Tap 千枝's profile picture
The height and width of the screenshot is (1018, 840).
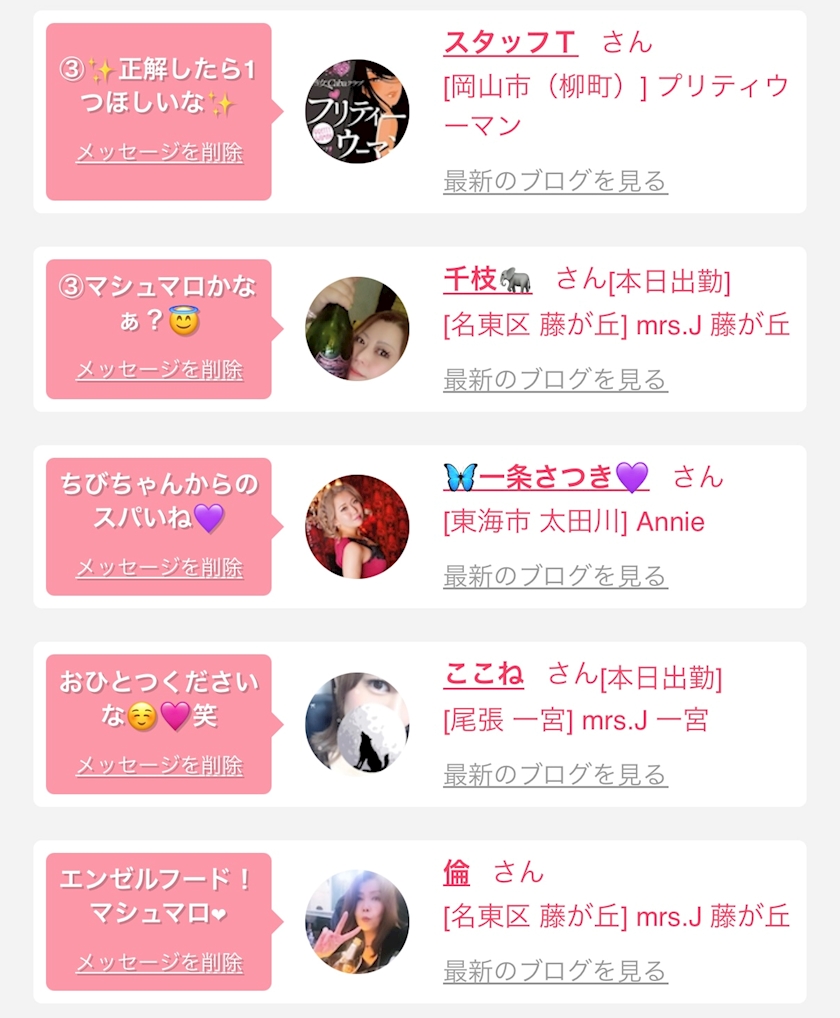pyautogui.click(x=357, y=329)
